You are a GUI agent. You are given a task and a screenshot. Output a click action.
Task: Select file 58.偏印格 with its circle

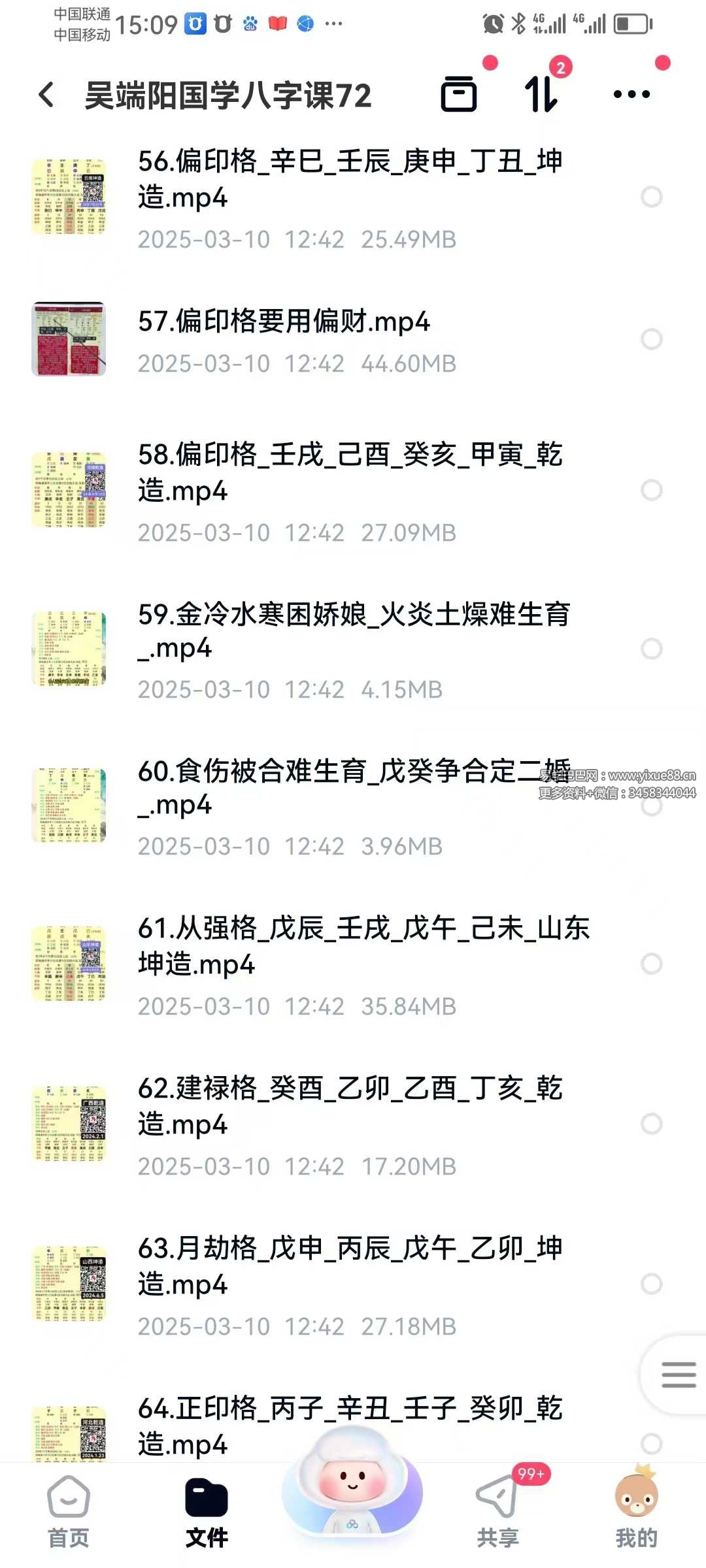(x=651, y=490)
